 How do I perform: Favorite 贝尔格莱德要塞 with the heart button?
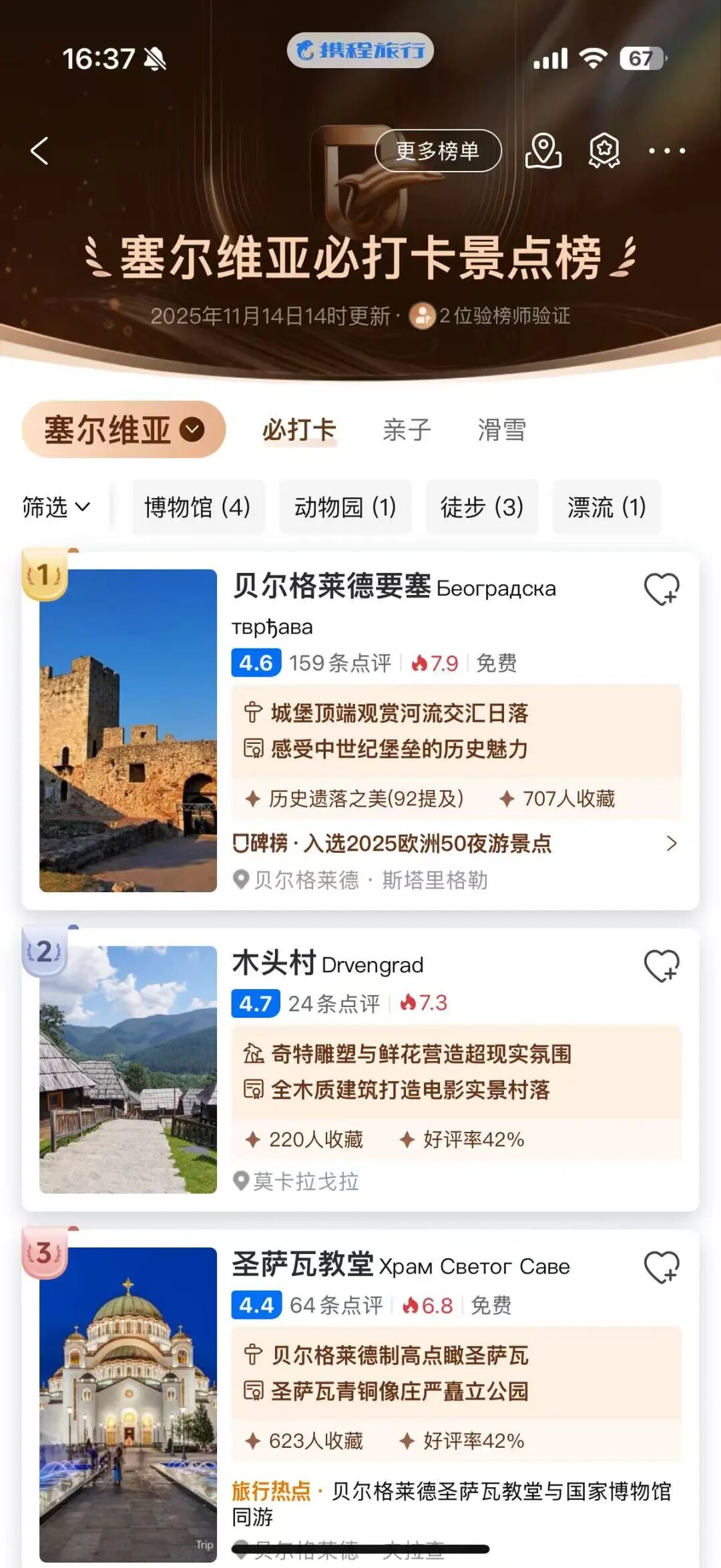tap(663, 588)
